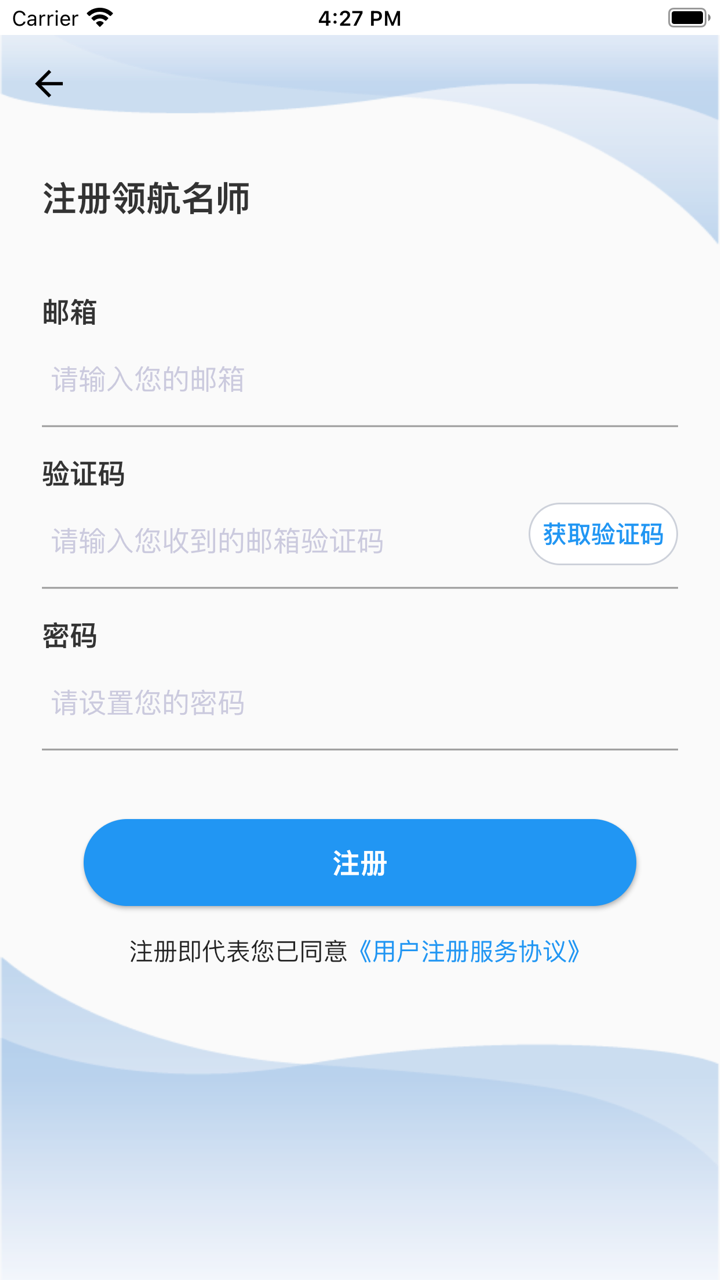Click inside the 请输入您的邮箱 input field
720x1280 pixels.
coord(300,380)
